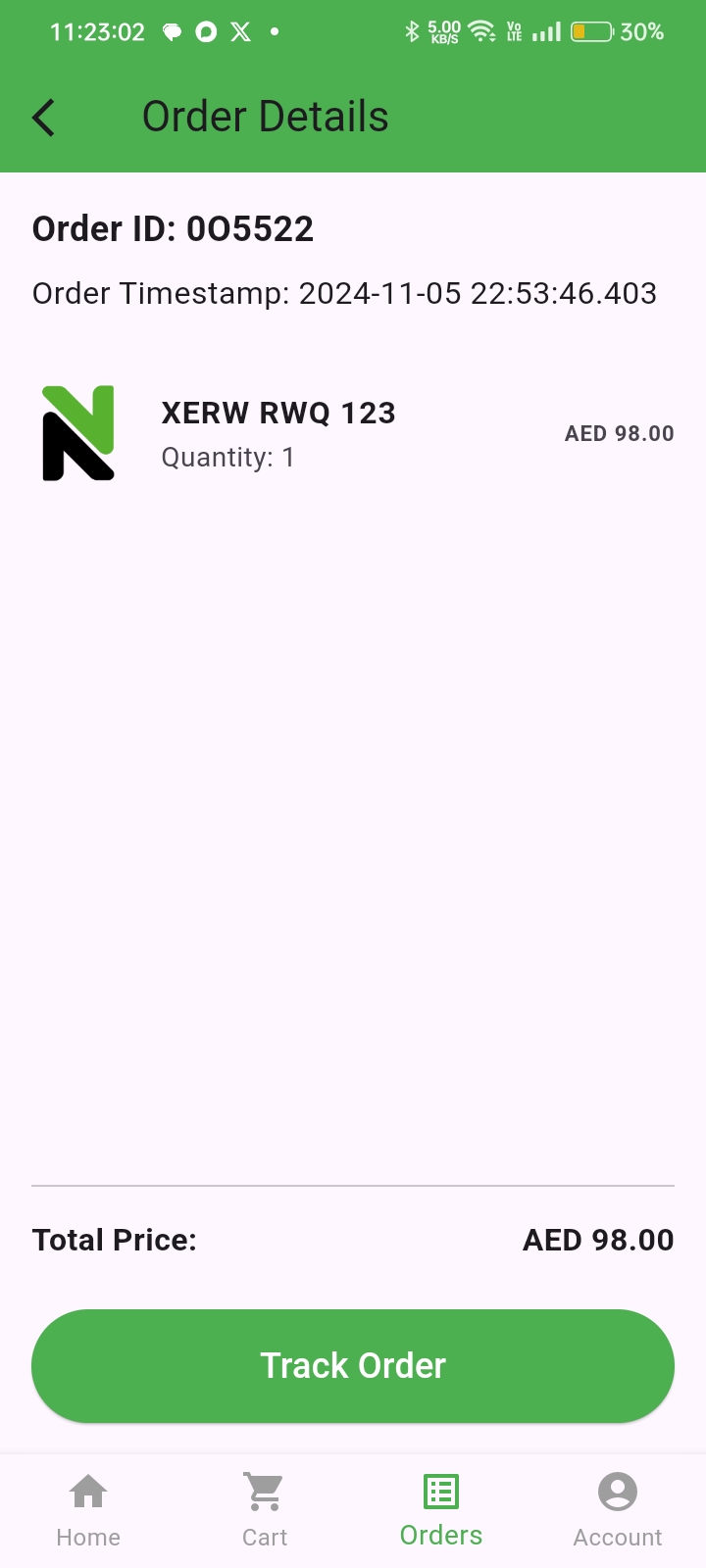Switch to the Home tab

(88, 1510)
